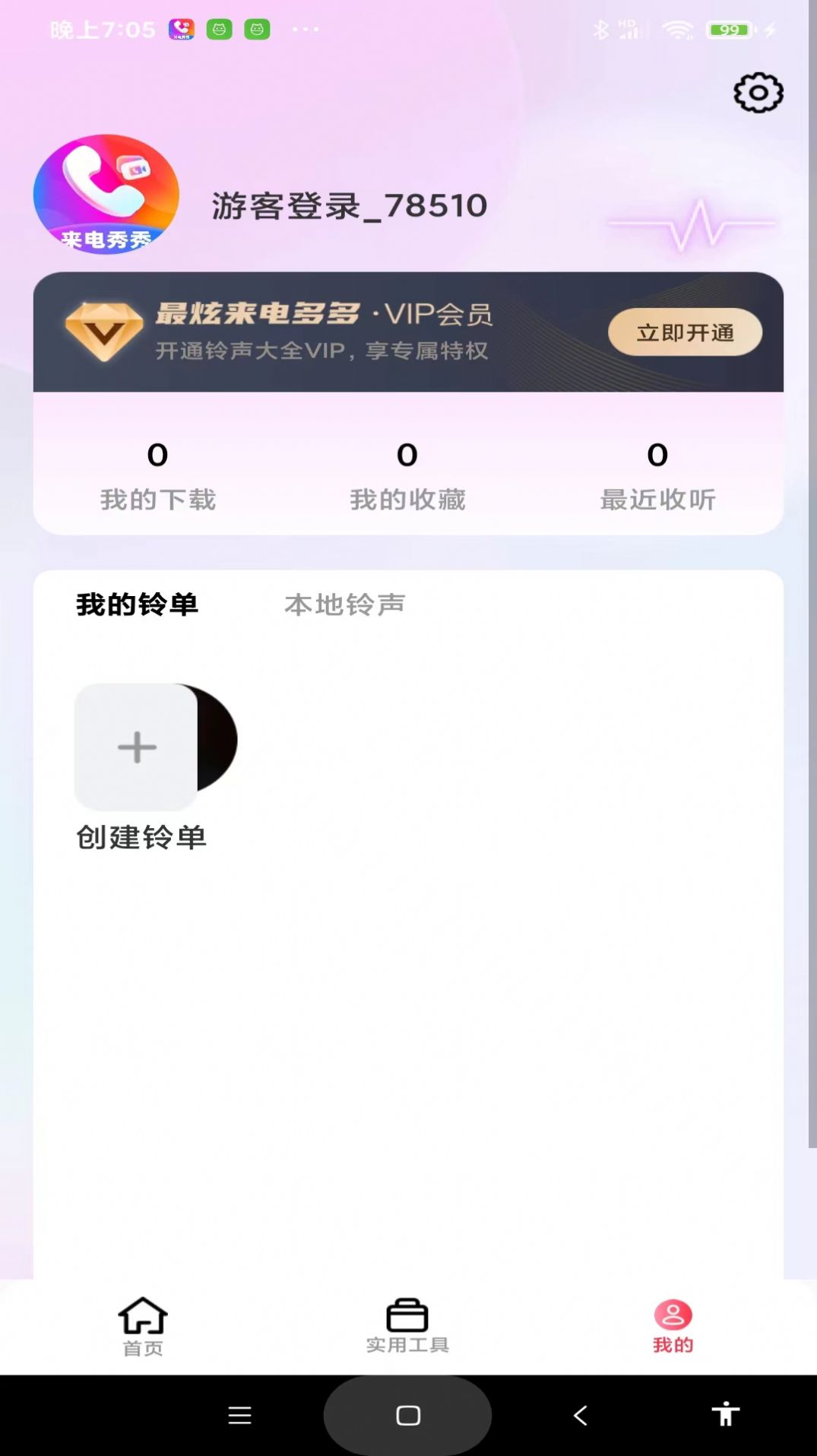Click the VIP diamond badge icon
Viewport: 817px width, 1456px height.
point(104,328)
